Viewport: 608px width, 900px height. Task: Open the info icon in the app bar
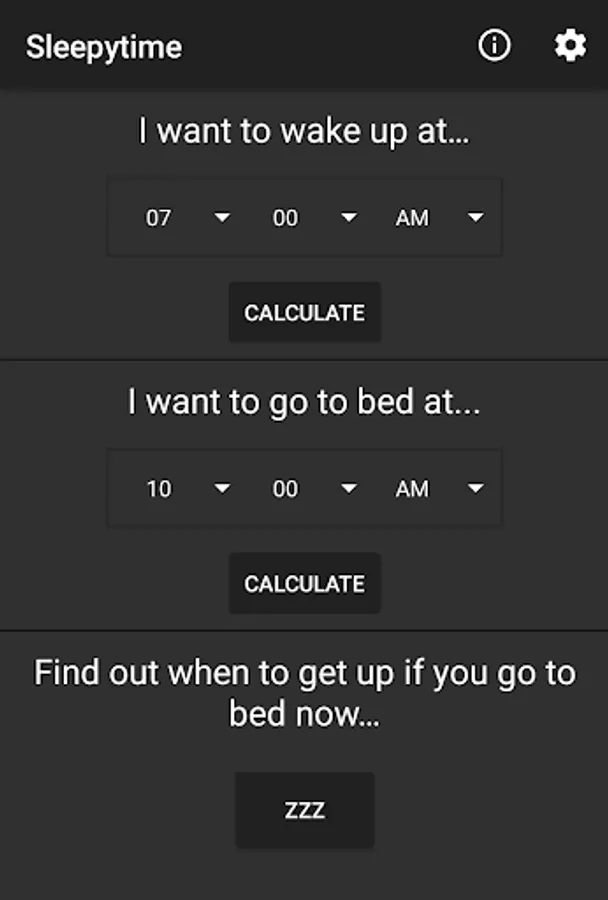[x=494, y=45]
